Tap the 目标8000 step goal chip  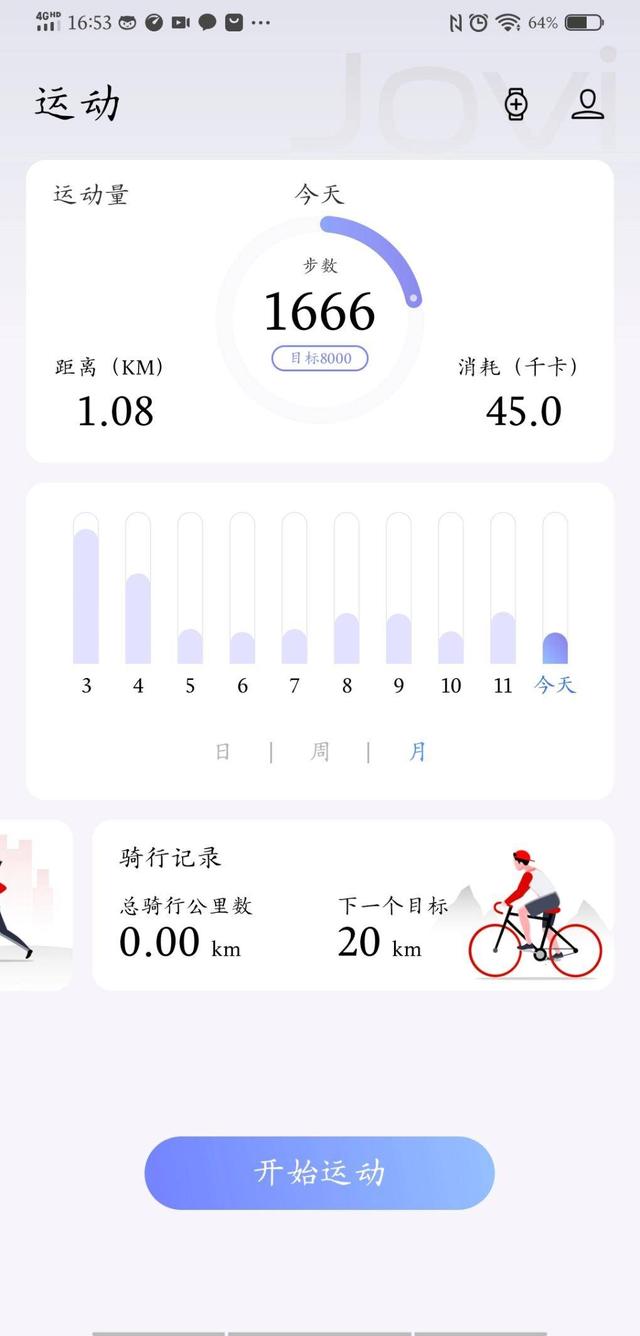[320, 358]
